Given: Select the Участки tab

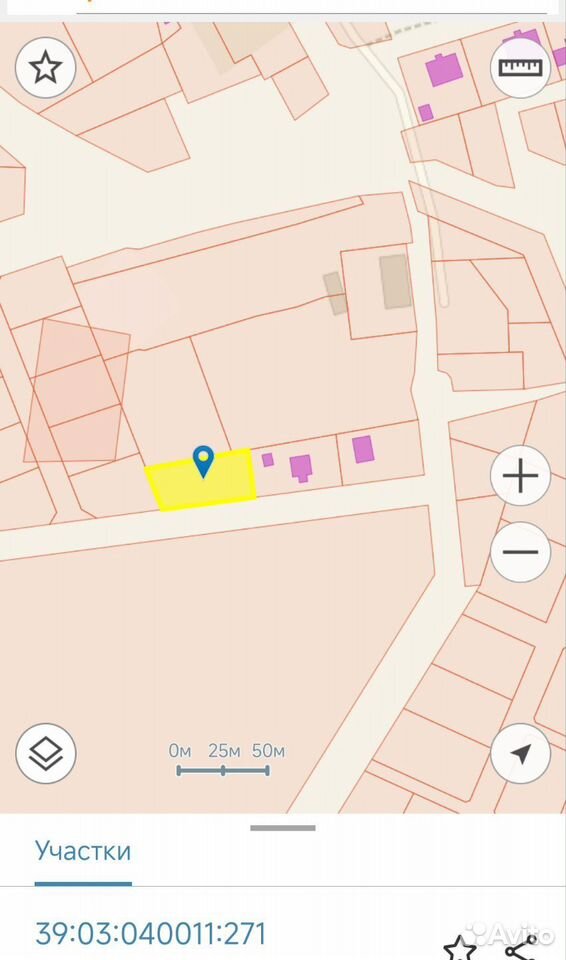Looking at the screenshot, I should tap(83, 851).
